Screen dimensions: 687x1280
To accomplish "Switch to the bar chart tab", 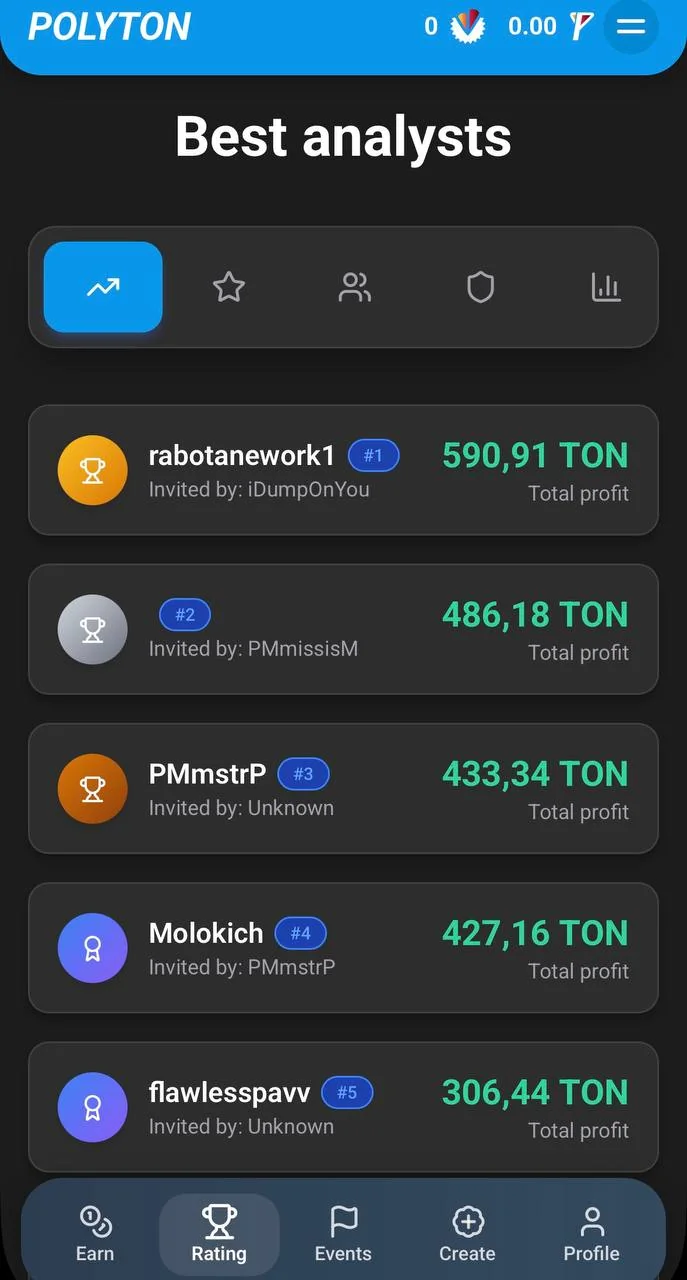I will 606,288.
